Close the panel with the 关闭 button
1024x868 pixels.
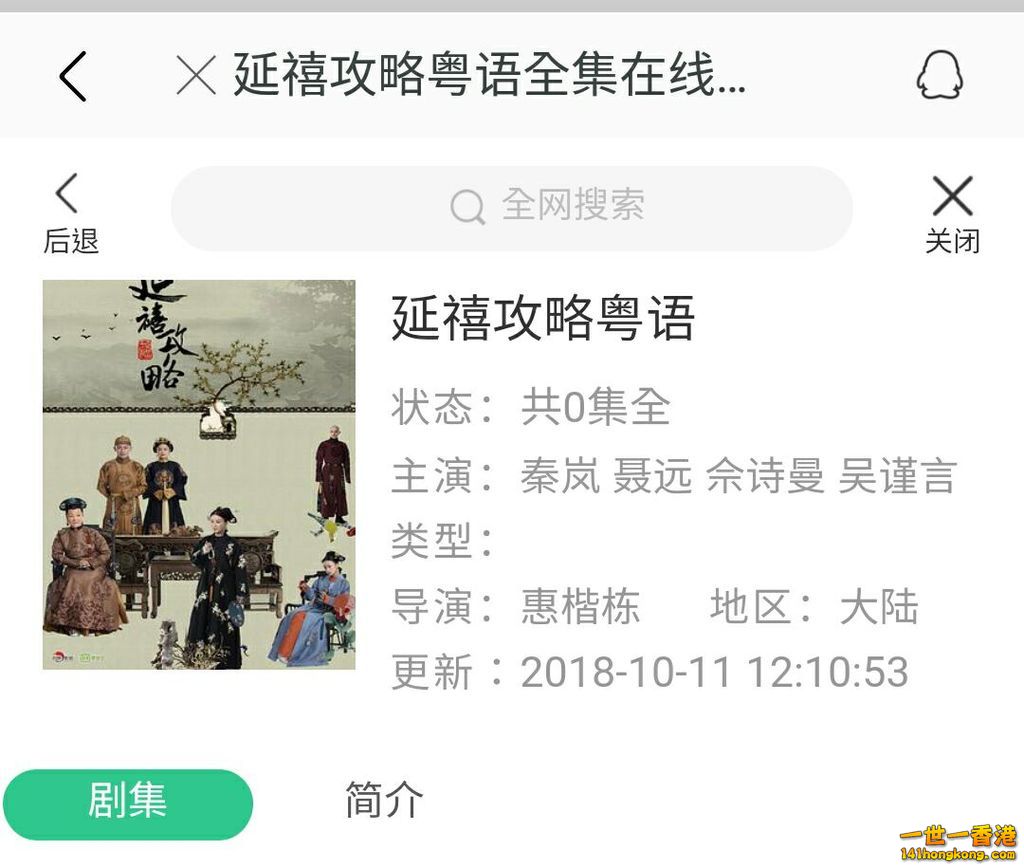(x=952, y=212)
